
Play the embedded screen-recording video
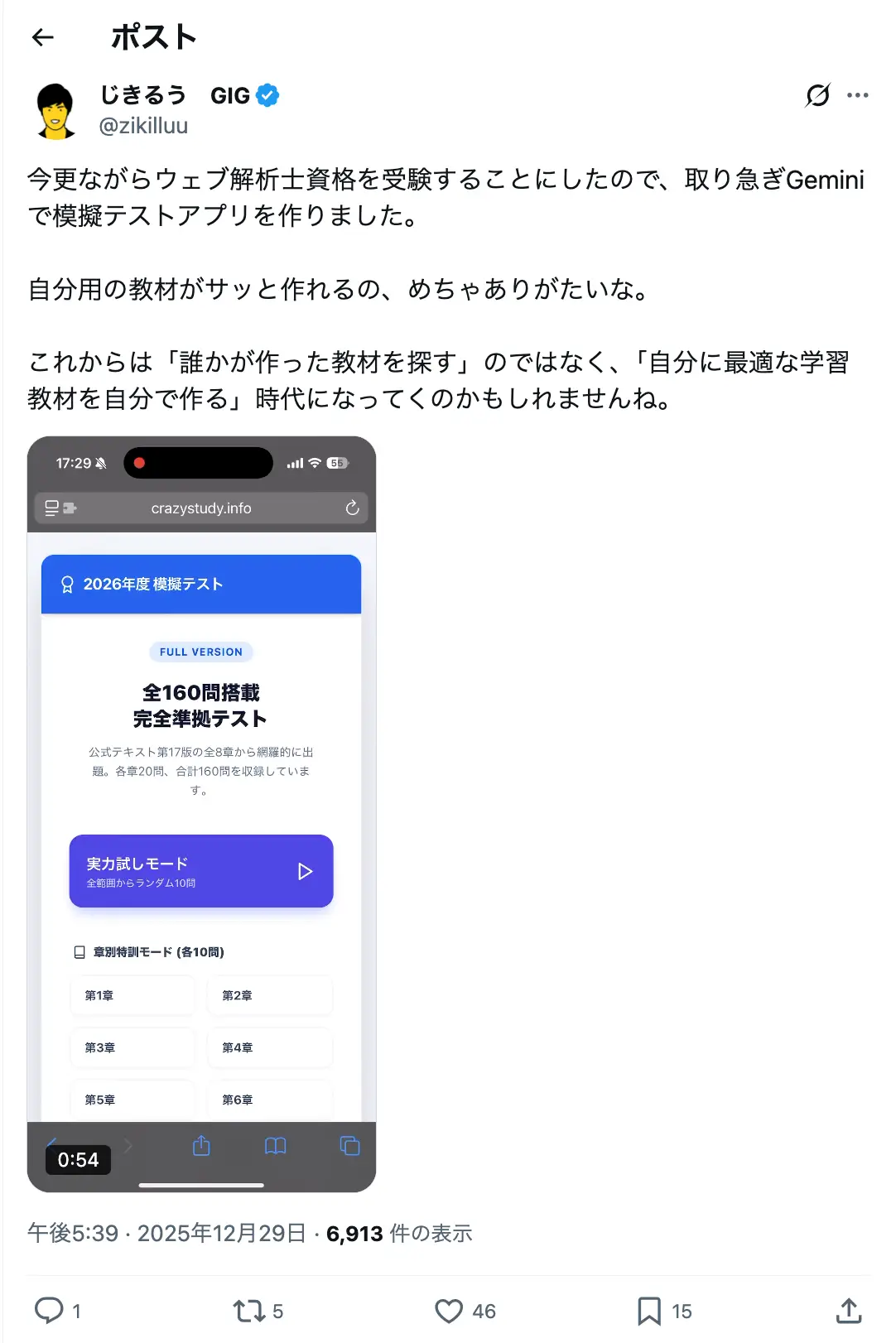(201, 813)
